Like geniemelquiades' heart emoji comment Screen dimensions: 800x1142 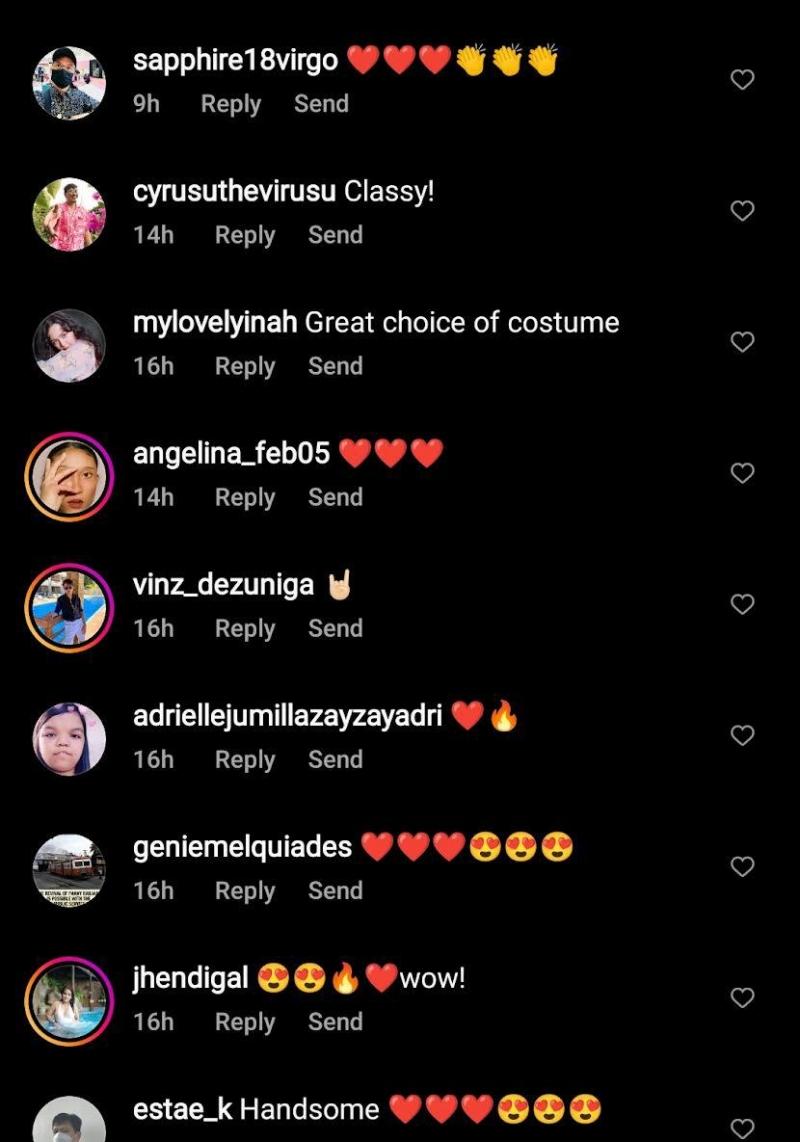[x=742, y=867]
